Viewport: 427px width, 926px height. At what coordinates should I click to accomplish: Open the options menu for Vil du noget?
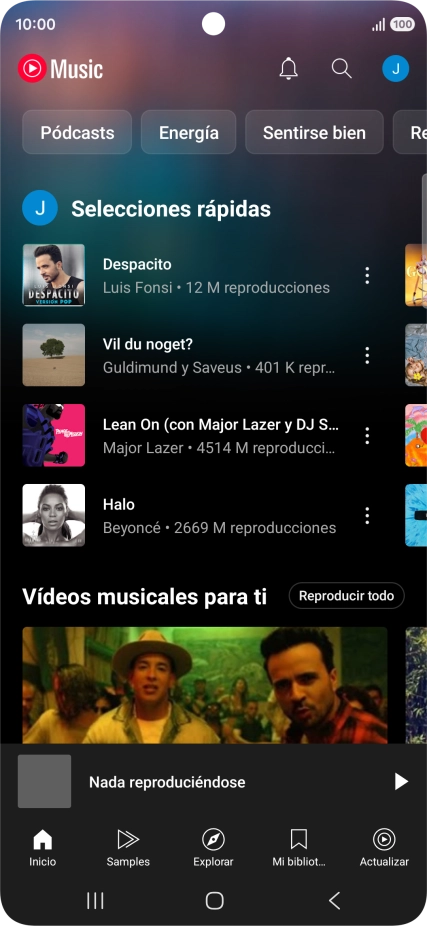(x=367, y=355)
